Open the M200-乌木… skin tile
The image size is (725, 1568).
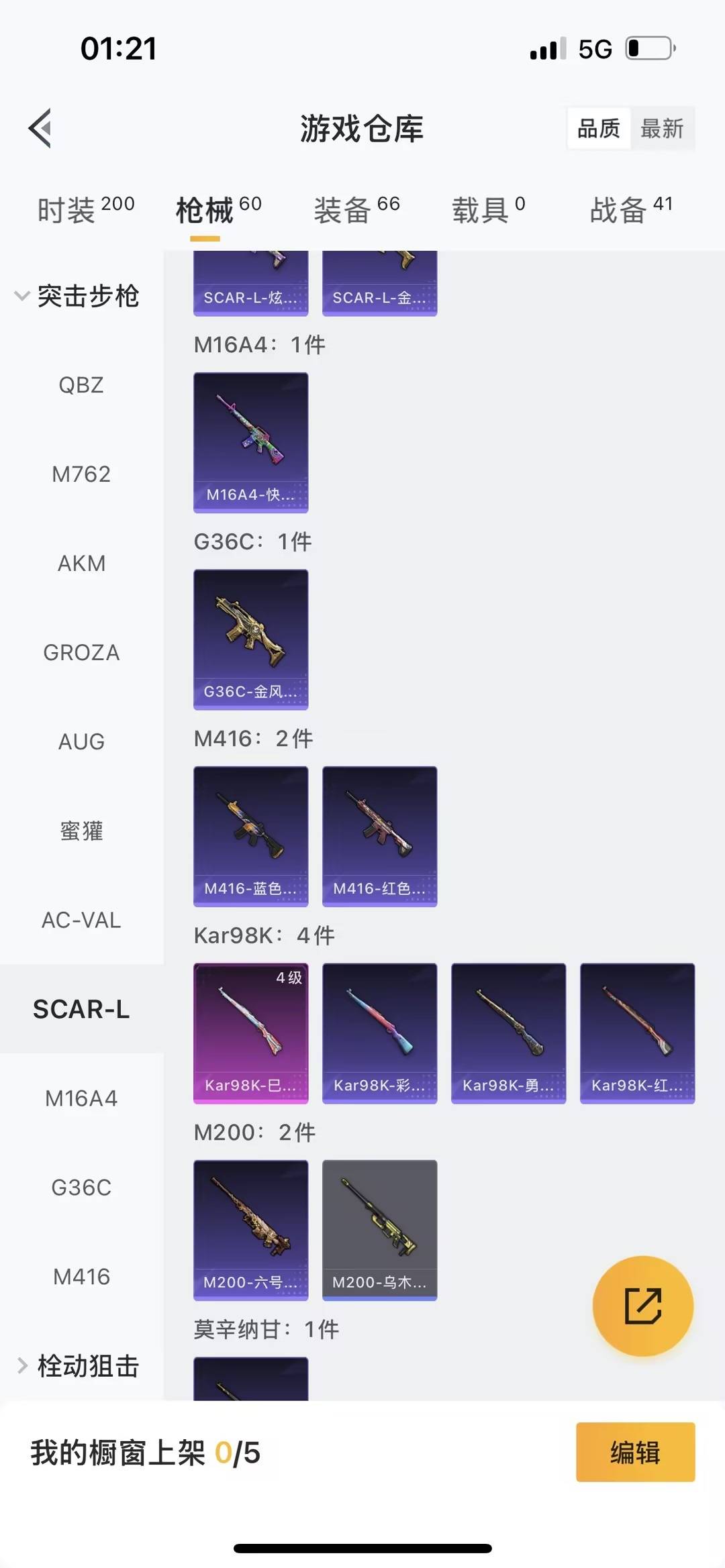[x=380, y=1230]
